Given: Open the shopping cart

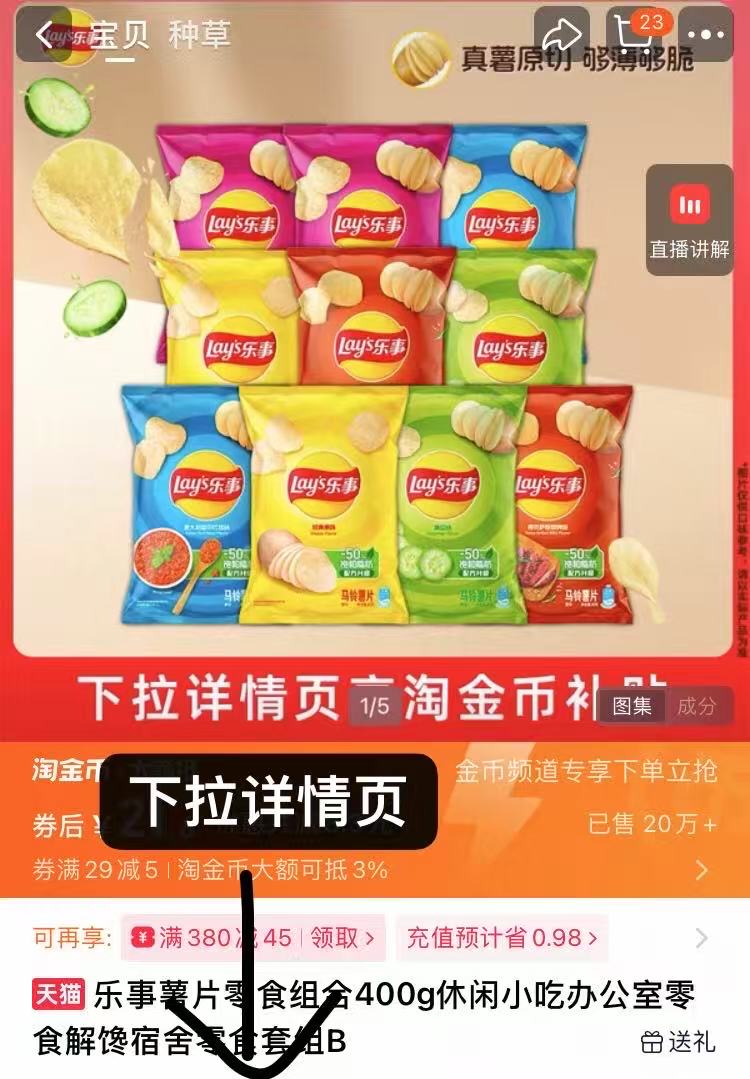Looking at the screenshot, I should [634, 35].
